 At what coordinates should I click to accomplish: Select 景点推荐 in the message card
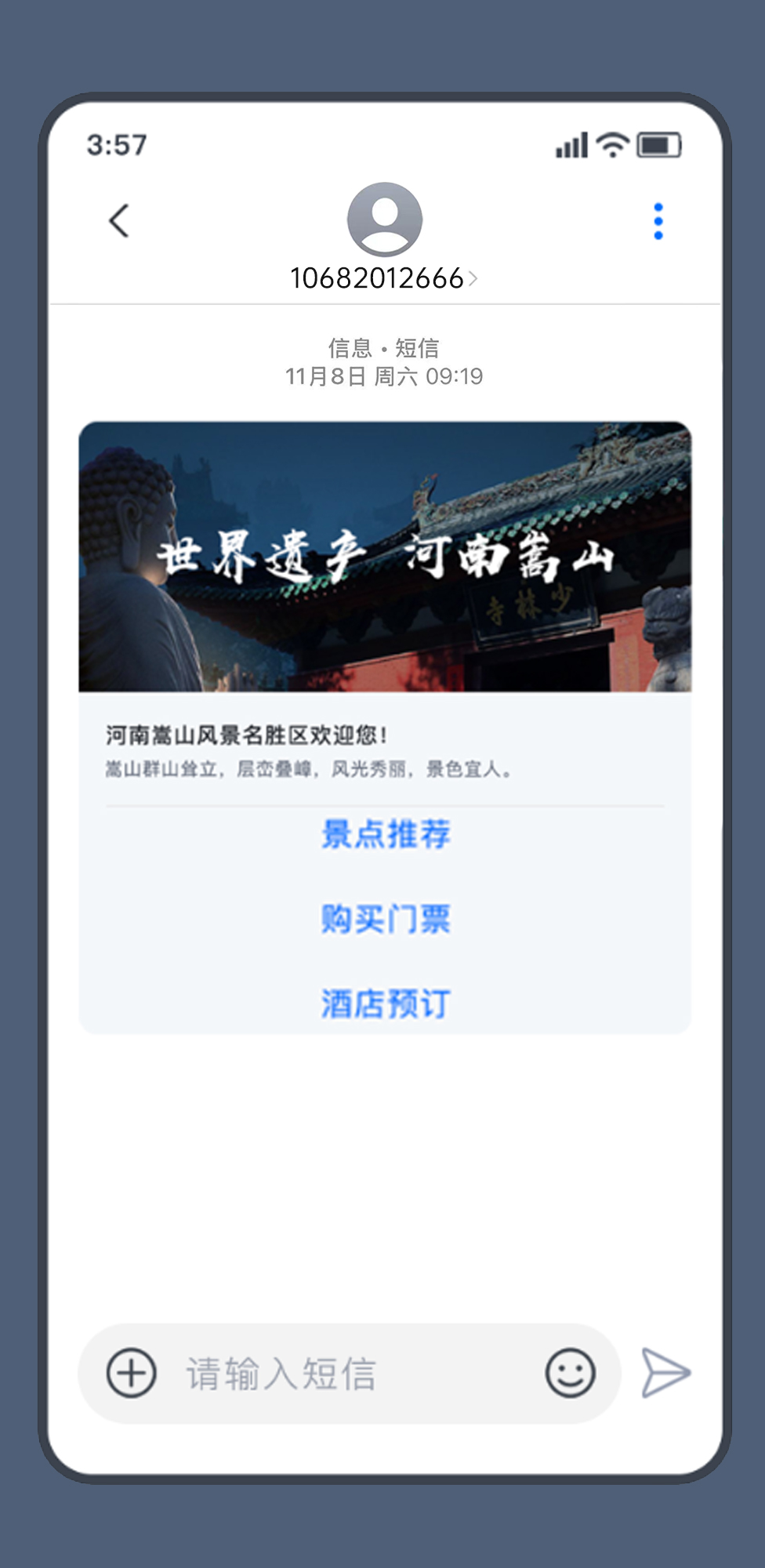(386, 834)
